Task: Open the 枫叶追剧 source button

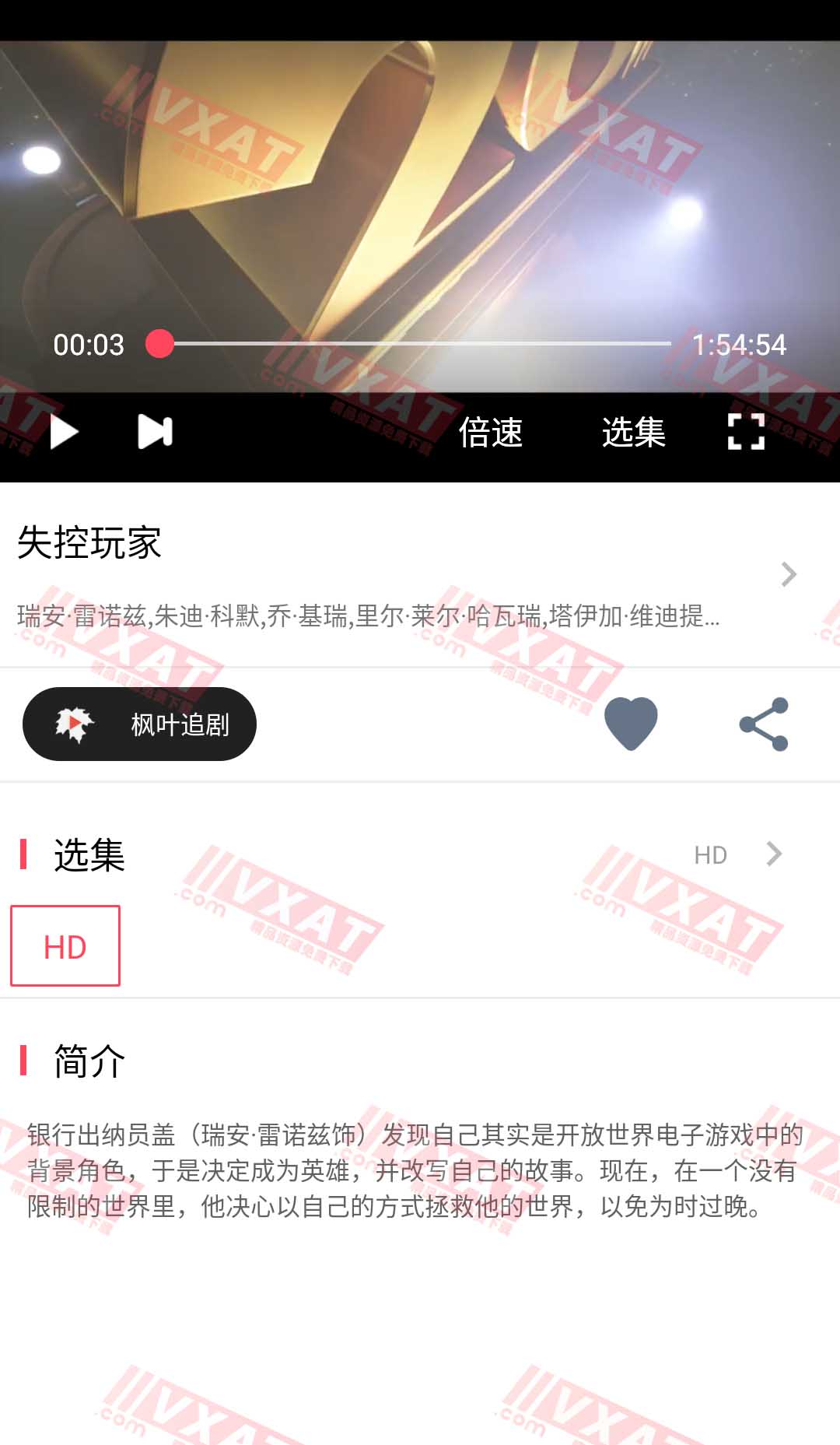Action: [139, 724]
